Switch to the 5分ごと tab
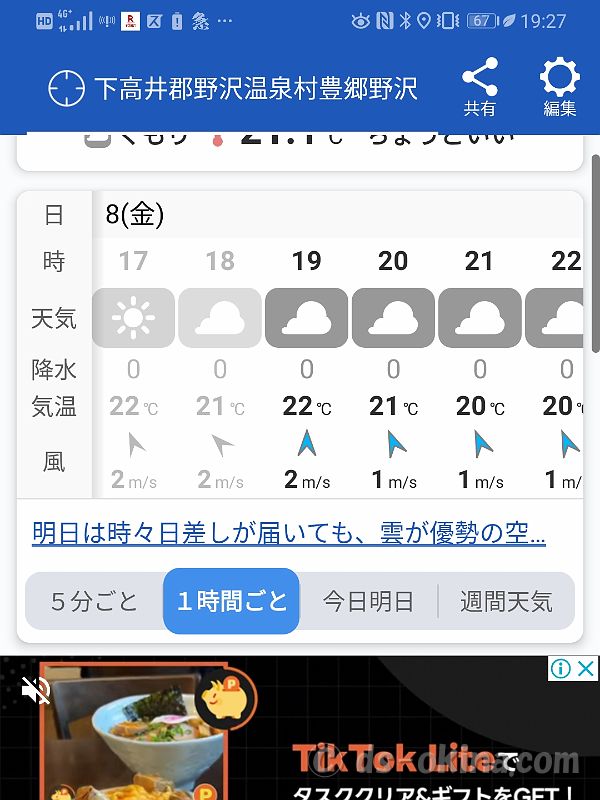The height and width of the screenshot is (800, 600). 94,601
